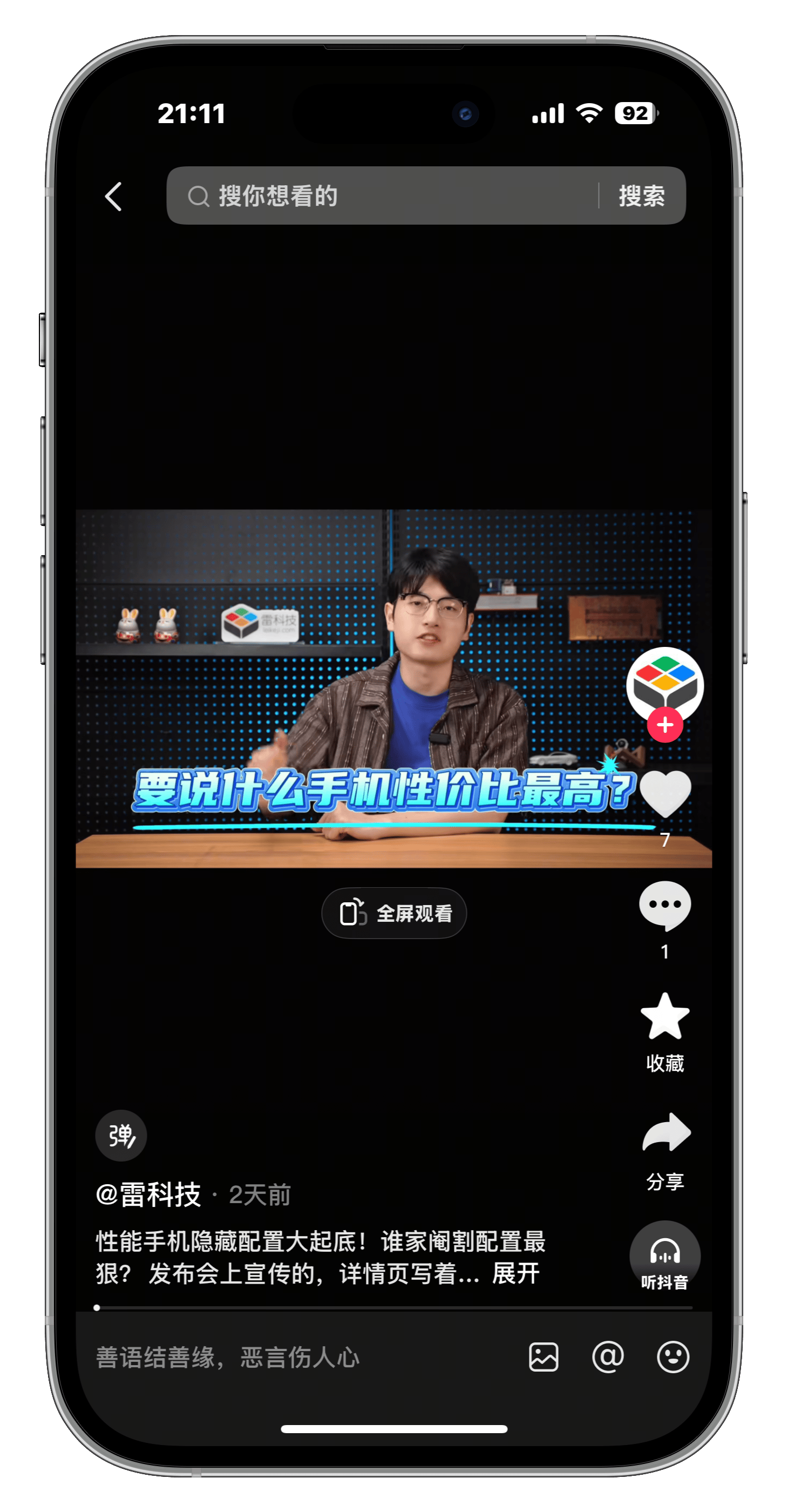This screenshot has width=788, height=1512.
Task: Open the emoji picker icon
Action: pos(672,1357)
